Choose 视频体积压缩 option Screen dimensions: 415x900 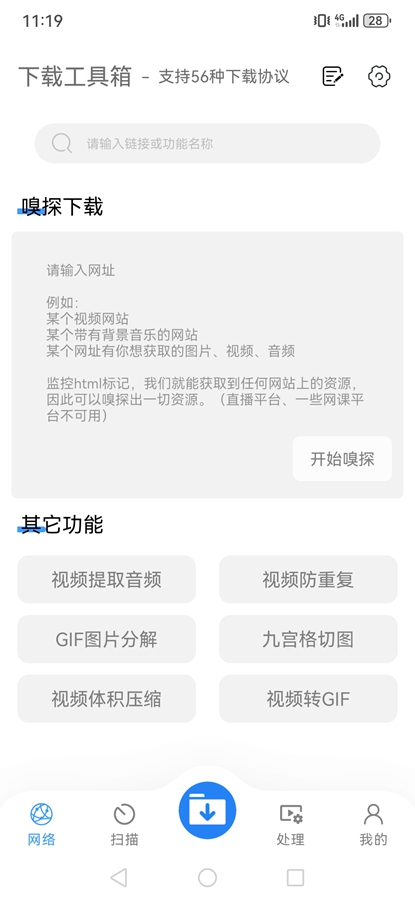pos(106,699)
